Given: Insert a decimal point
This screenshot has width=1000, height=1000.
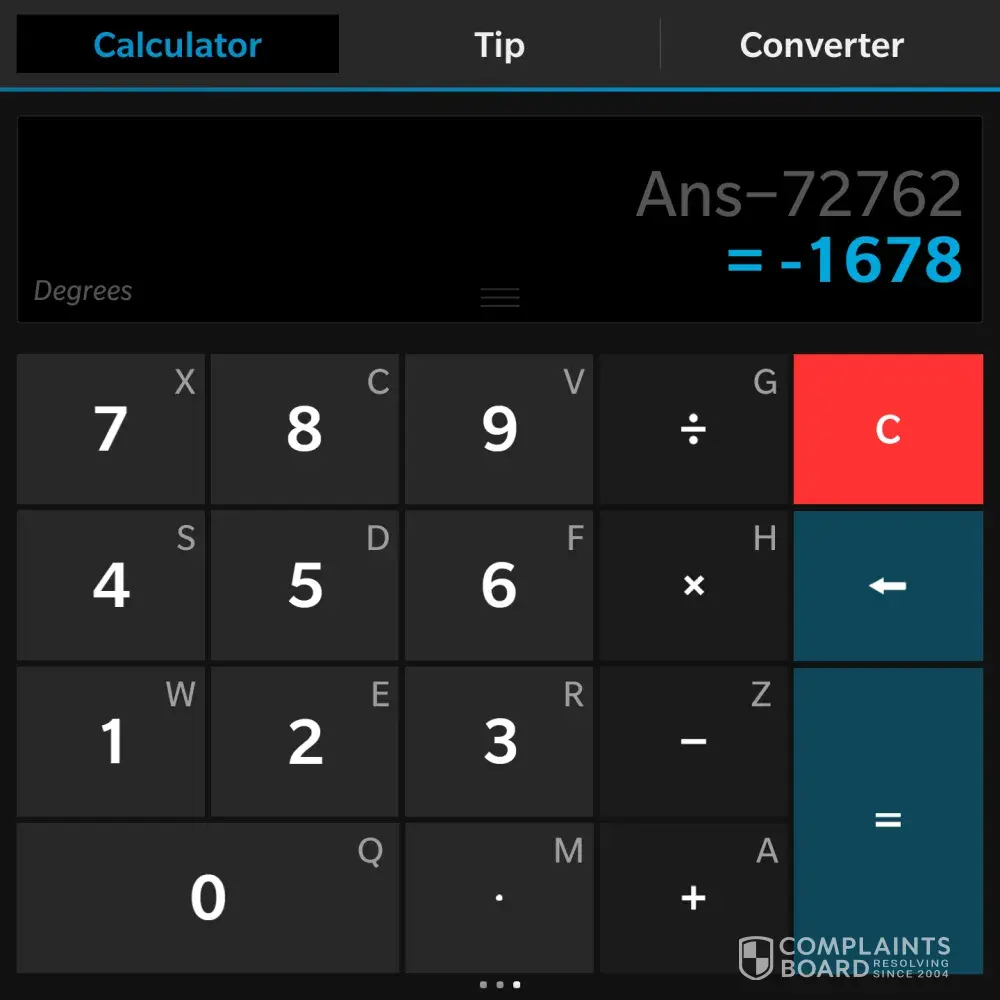Looking at the screenshot, I should point(499,897).
